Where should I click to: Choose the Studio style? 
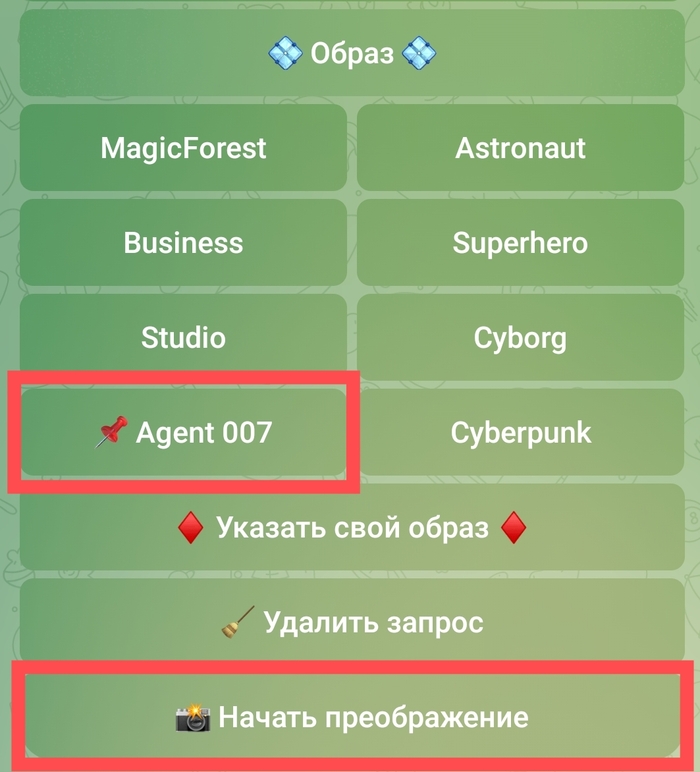point(183,338)
